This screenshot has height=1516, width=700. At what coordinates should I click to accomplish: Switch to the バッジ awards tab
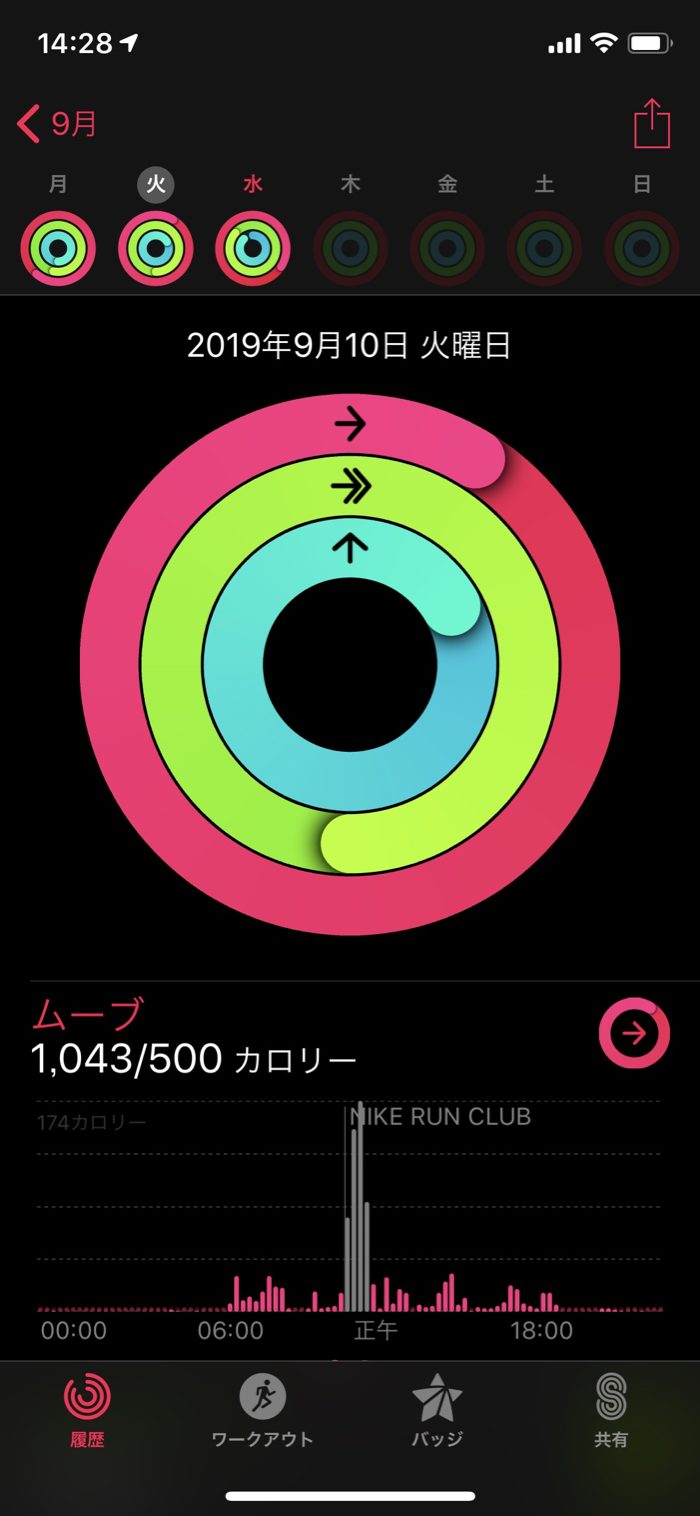(437, 1410)
